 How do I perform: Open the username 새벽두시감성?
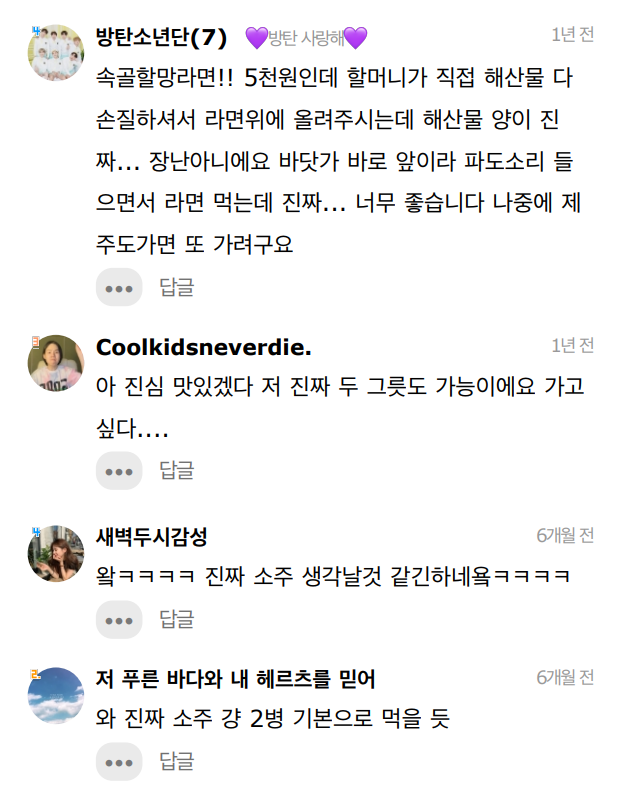click(152, 536)
